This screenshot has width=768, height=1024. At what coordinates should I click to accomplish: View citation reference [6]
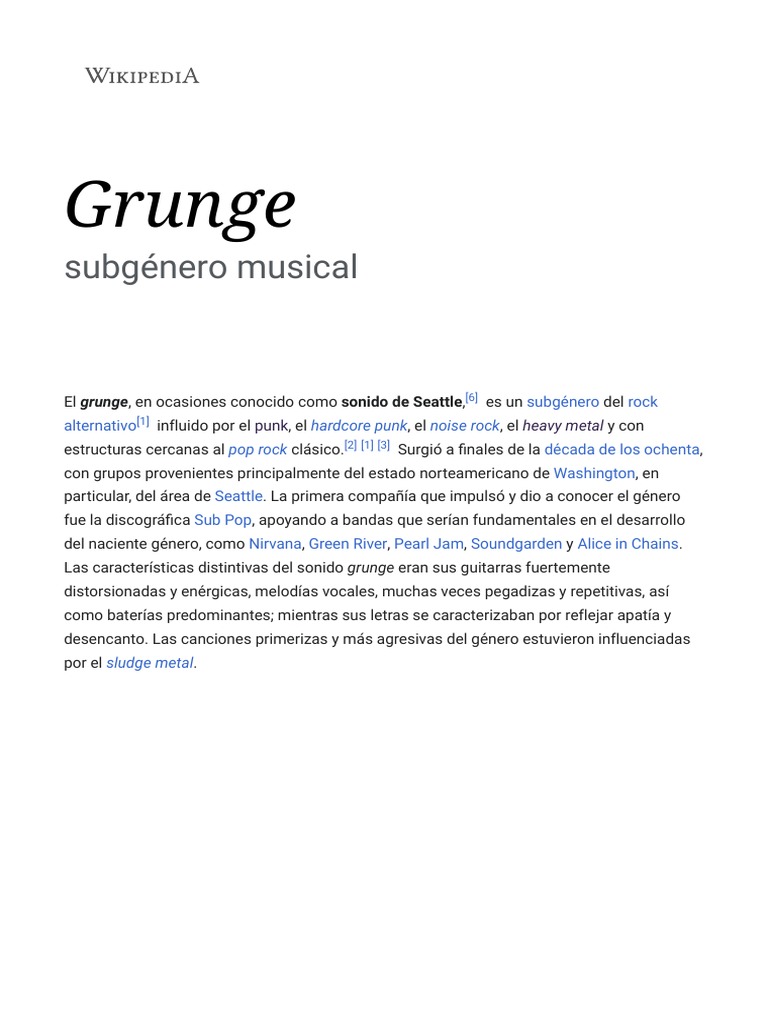472,398
